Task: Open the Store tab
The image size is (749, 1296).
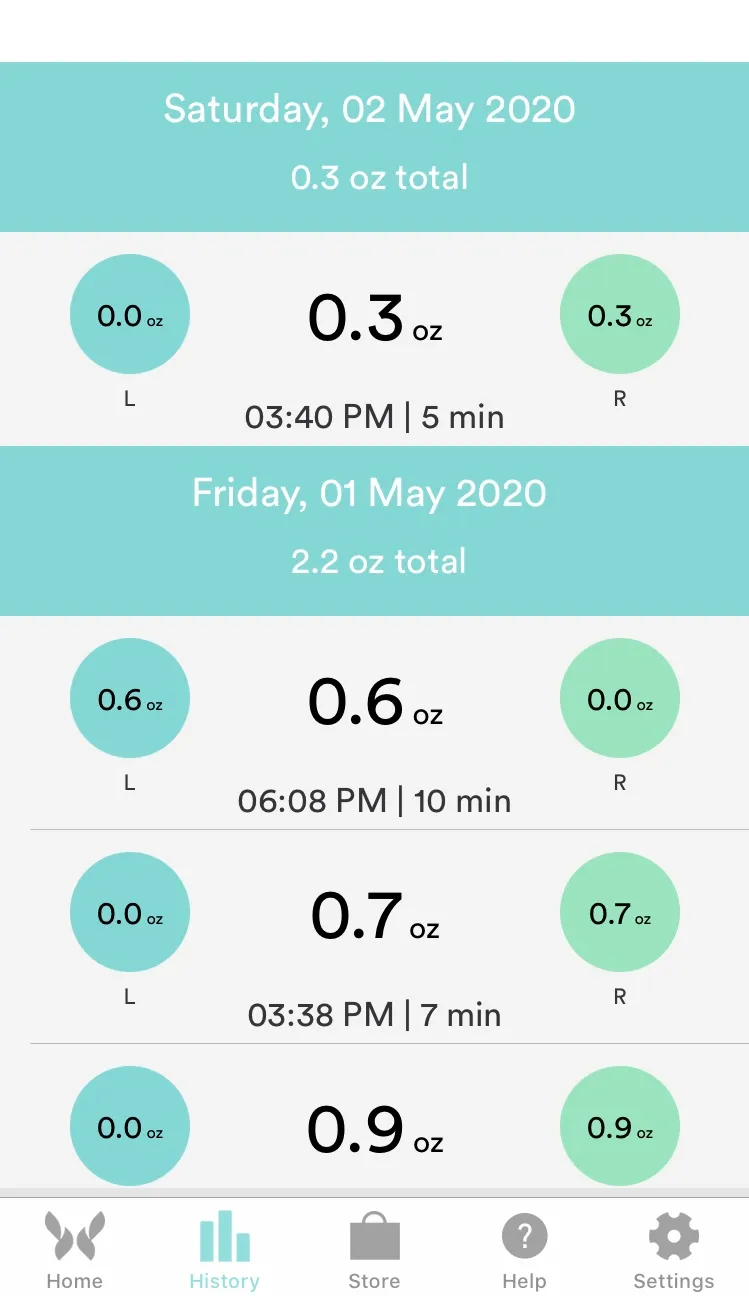Action: [x=374, y=1250]
